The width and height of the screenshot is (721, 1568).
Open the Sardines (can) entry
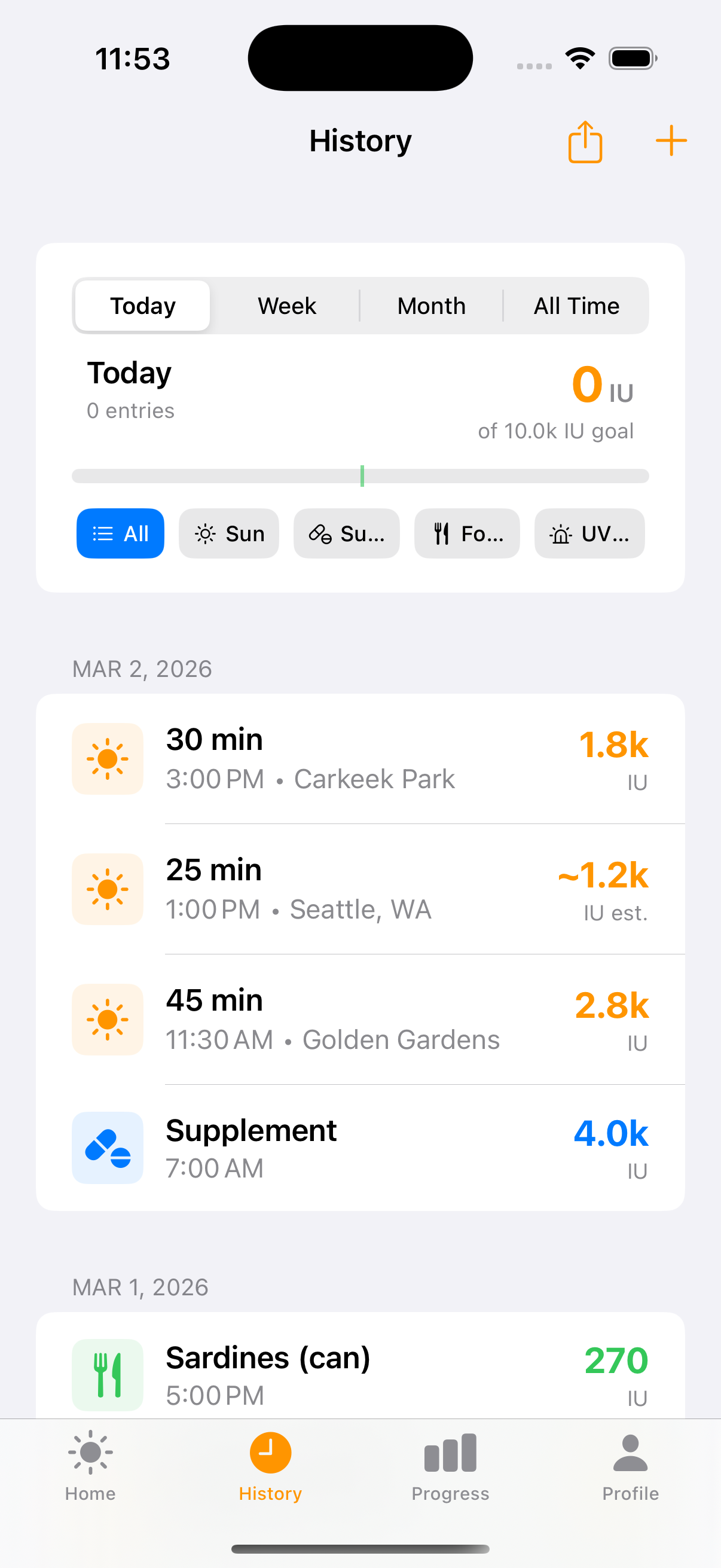point(360,1374)
